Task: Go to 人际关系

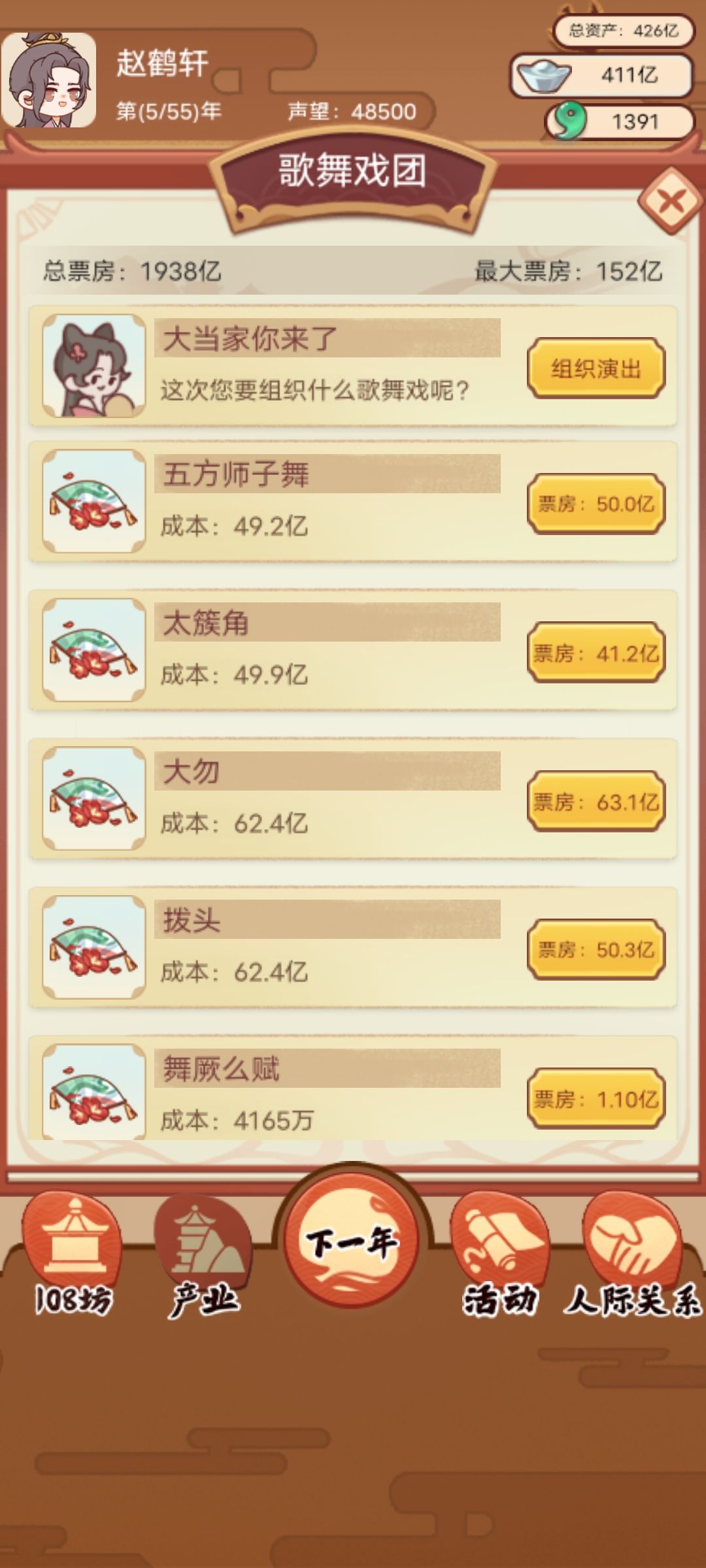Action: [633, 1255]
